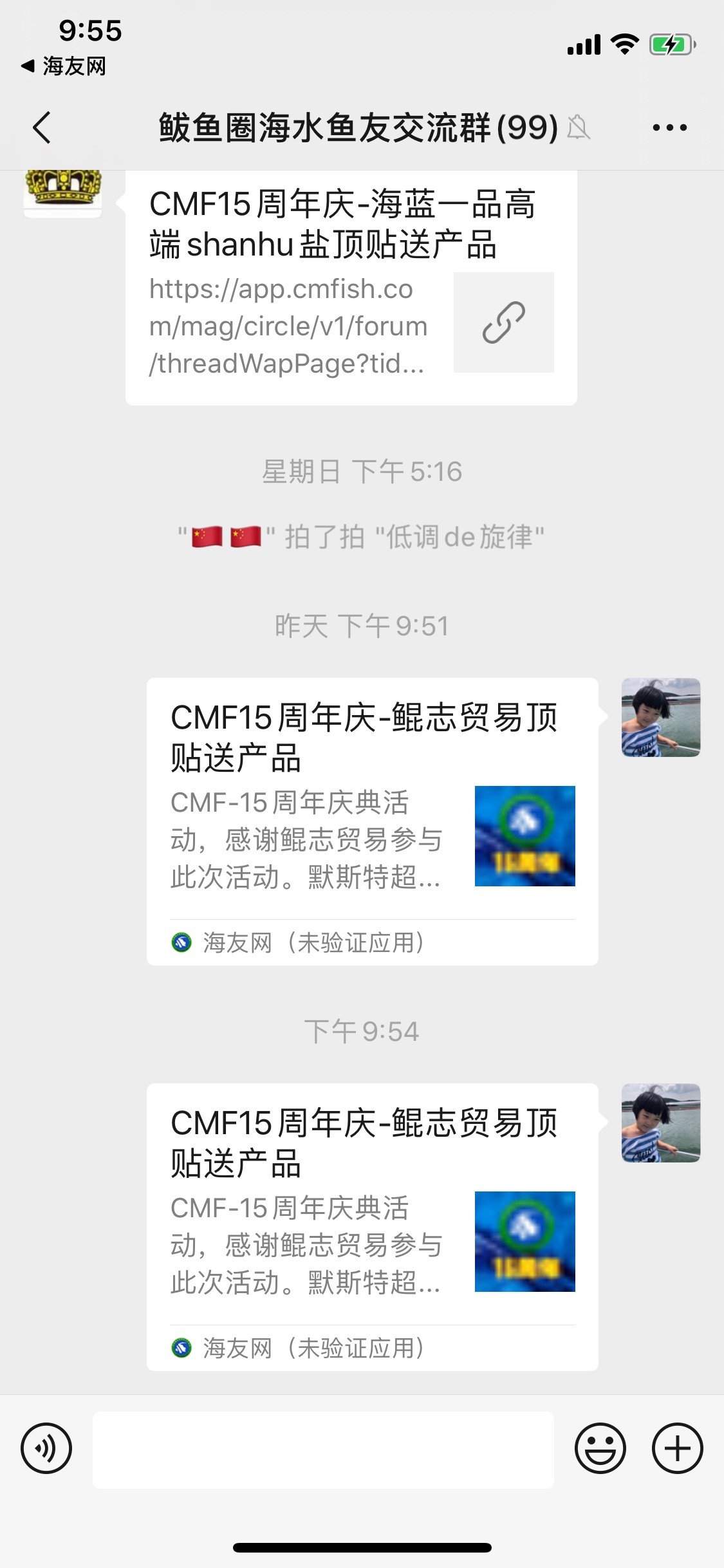Open the 海蓝一品高端 shanhu盐 link card

[x=351, y=287]
